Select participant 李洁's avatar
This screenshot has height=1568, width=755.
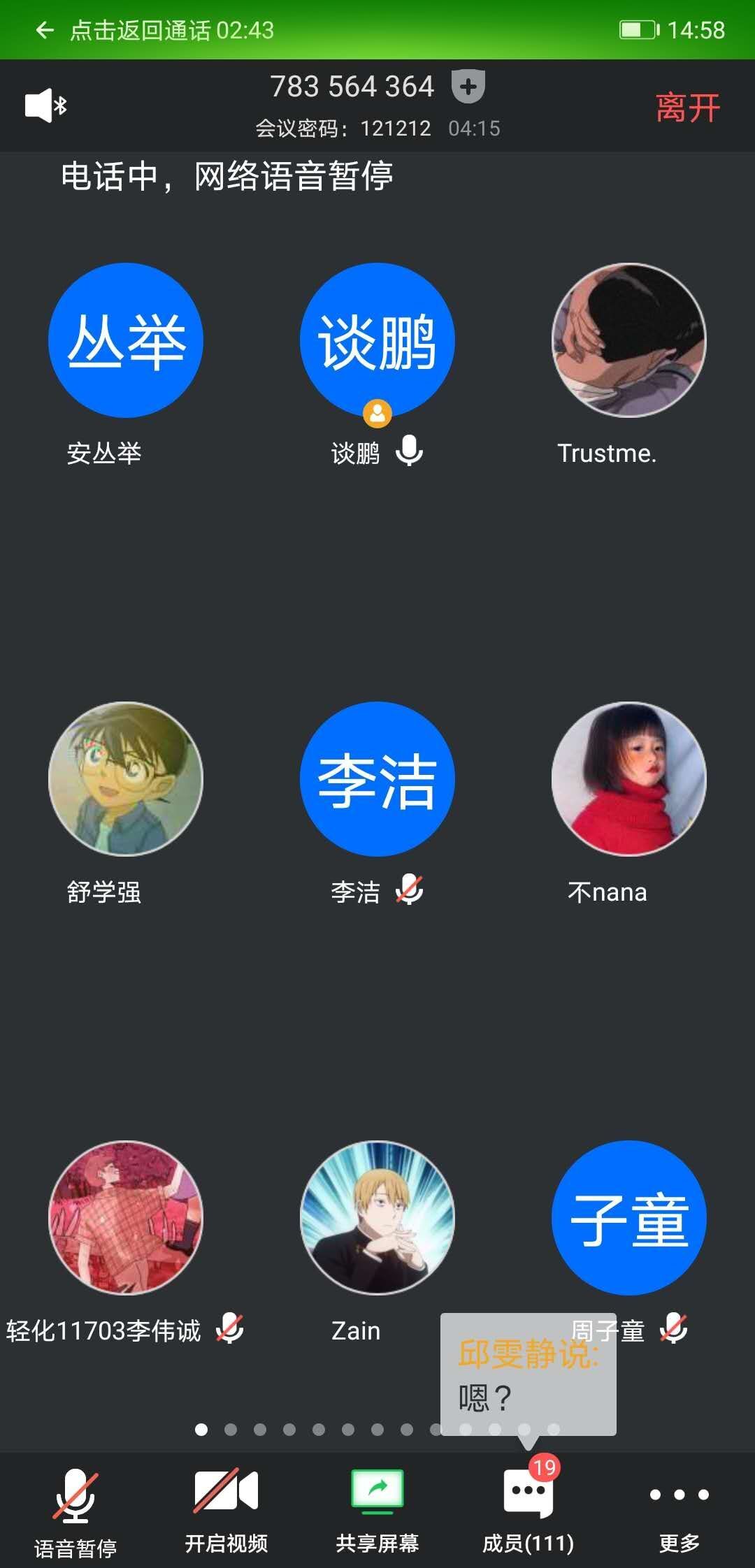[377, 779]
